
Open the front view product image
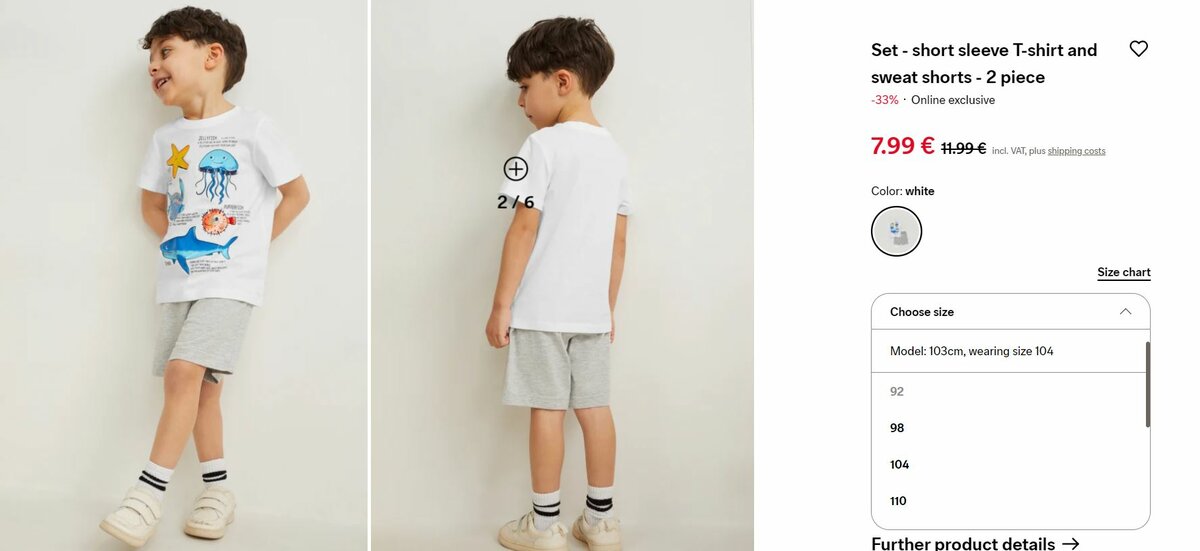[184, 275]
